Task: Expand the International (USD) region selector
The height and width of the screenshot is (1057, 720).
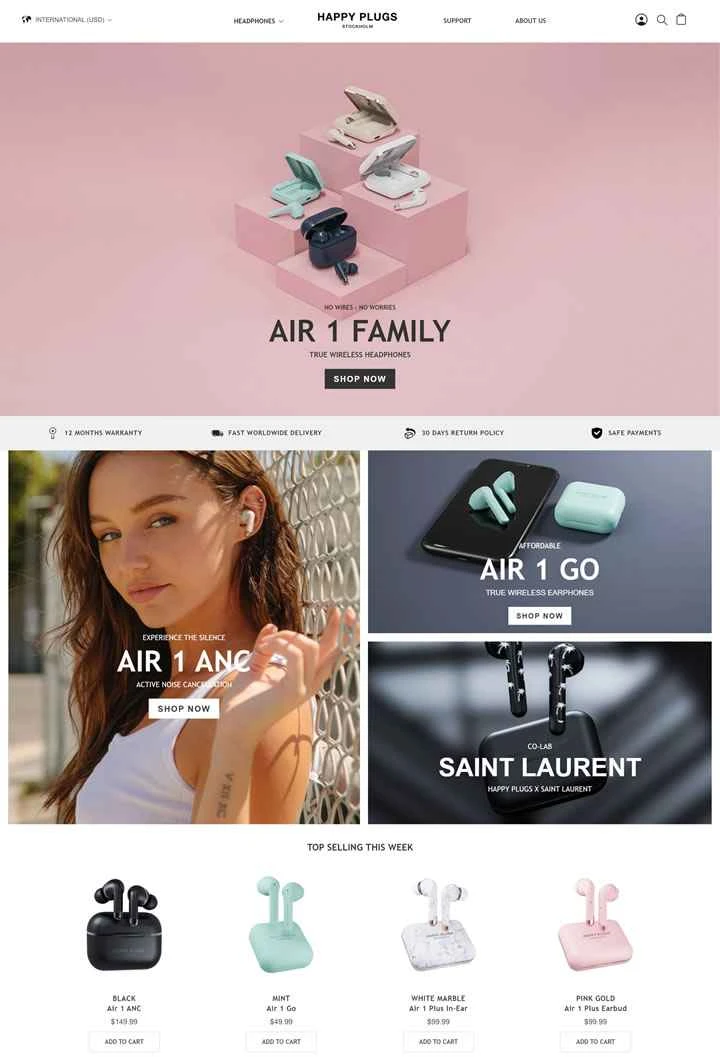Action: (67, 20)
